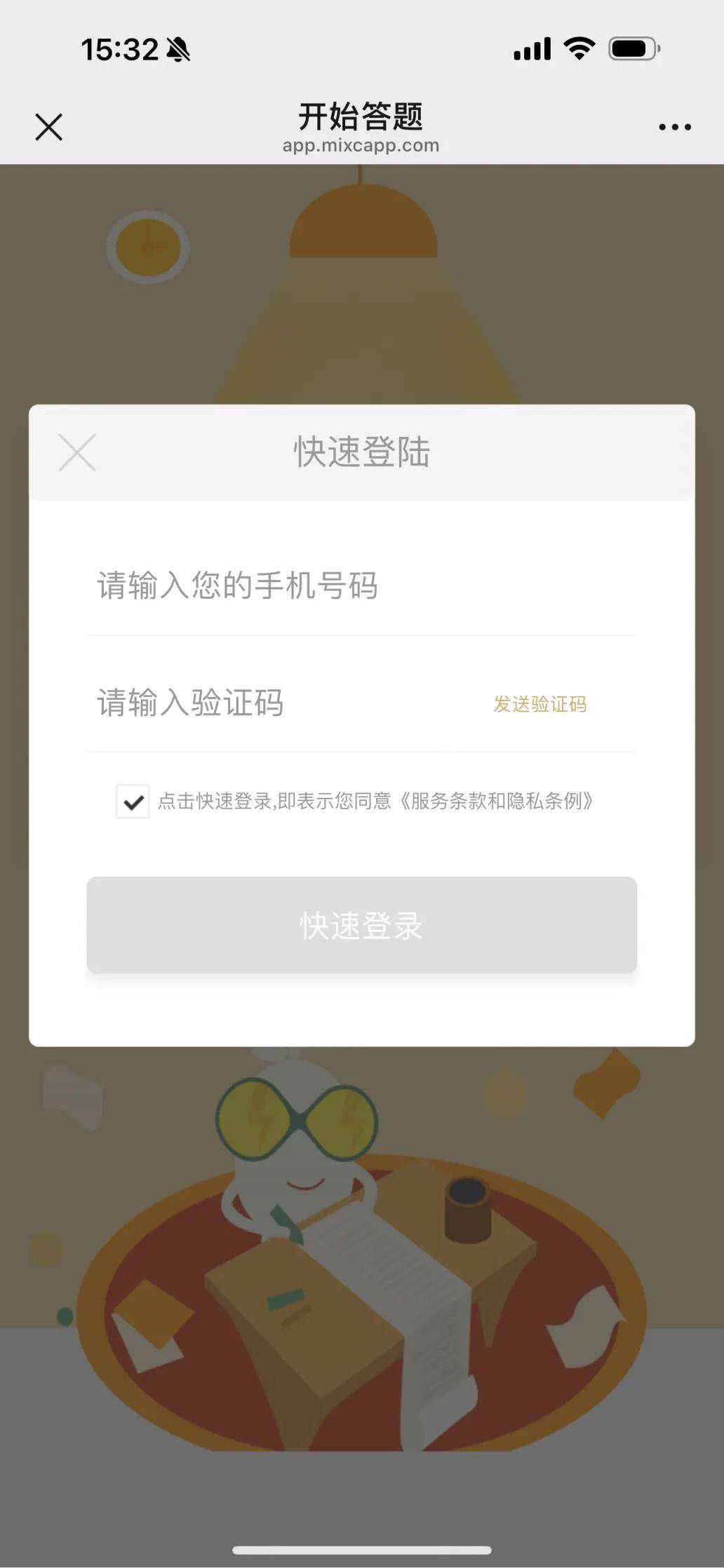This screenshot has width=724, height=1568.
Task: Tap the cellular signal strength icon
Action: 531,48
